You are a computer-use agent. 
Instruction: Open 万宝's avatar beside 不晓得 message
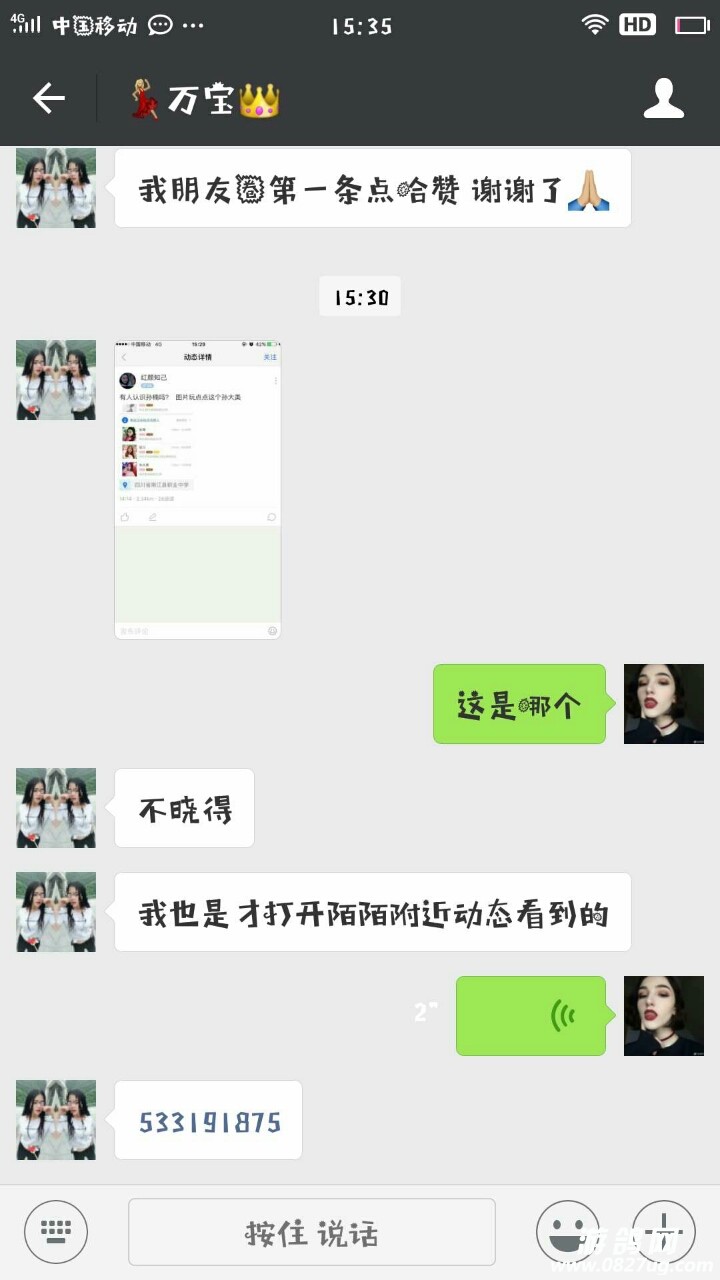(56, 808)
